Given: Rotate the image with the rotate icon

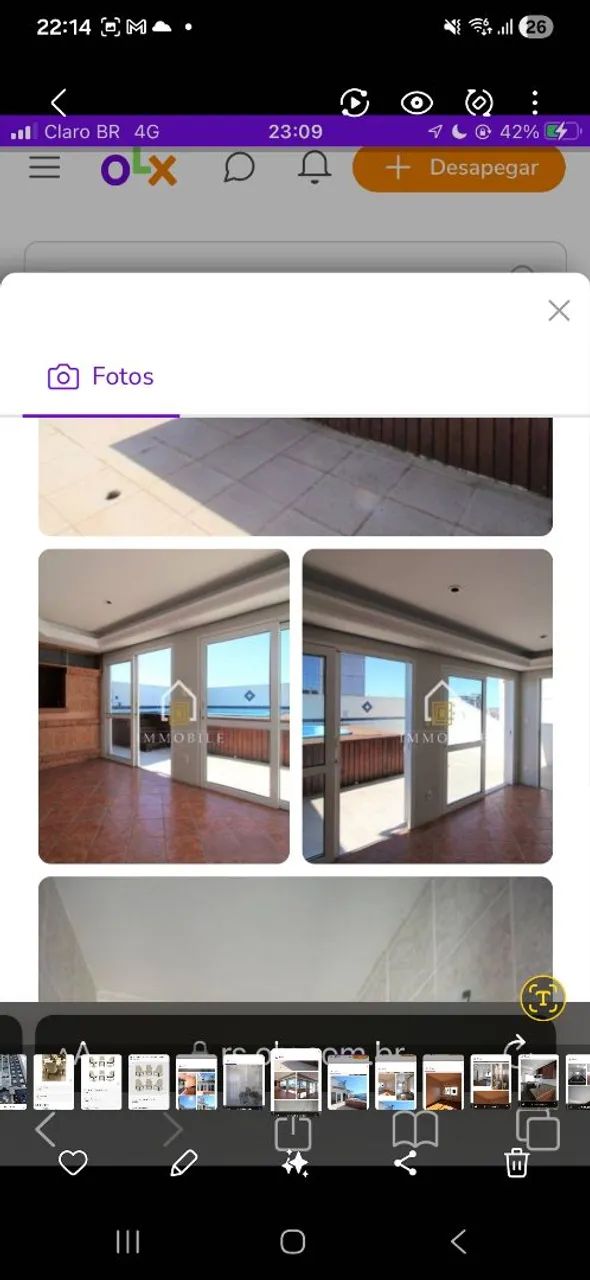Looking at the screenshot, I should click(479, 102).
